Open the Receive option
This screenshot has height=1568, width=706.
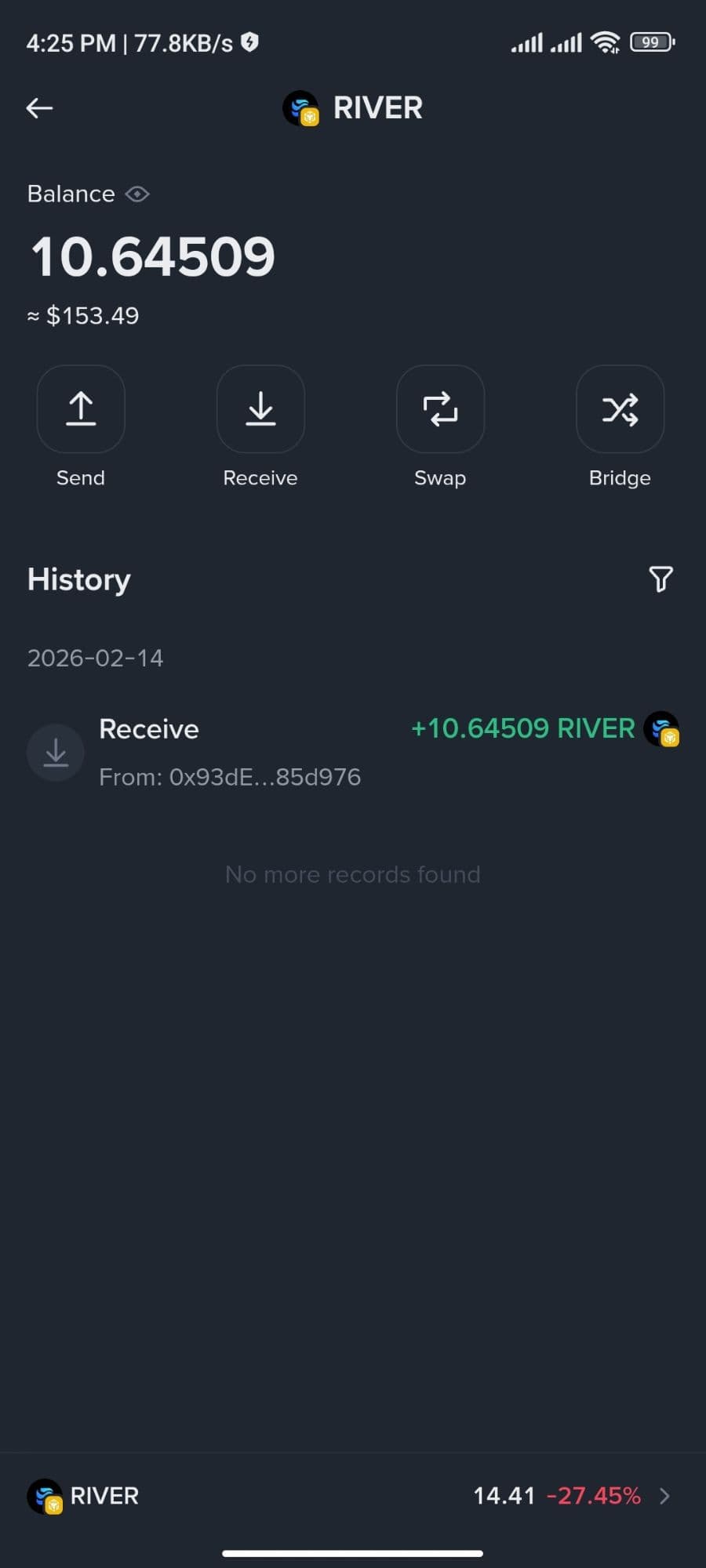(x=260, y=409)
